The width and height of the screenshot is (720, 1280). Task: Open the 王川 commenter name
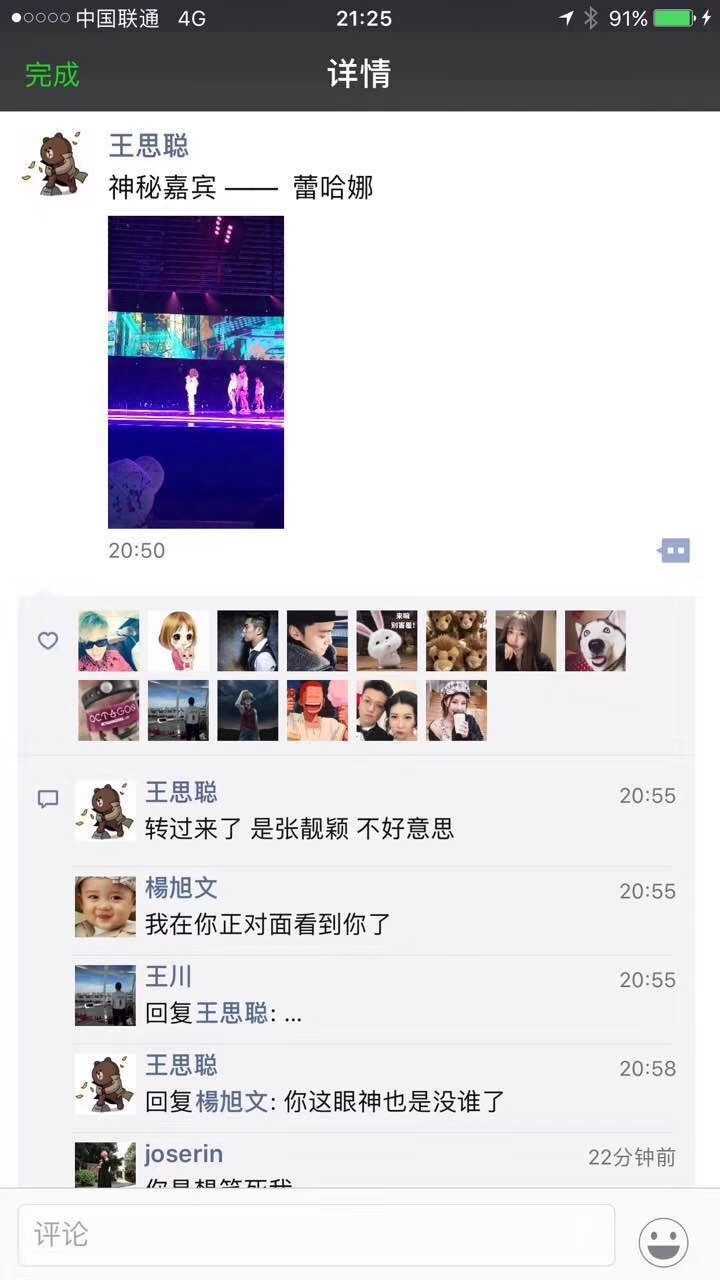tap(169, 977)
